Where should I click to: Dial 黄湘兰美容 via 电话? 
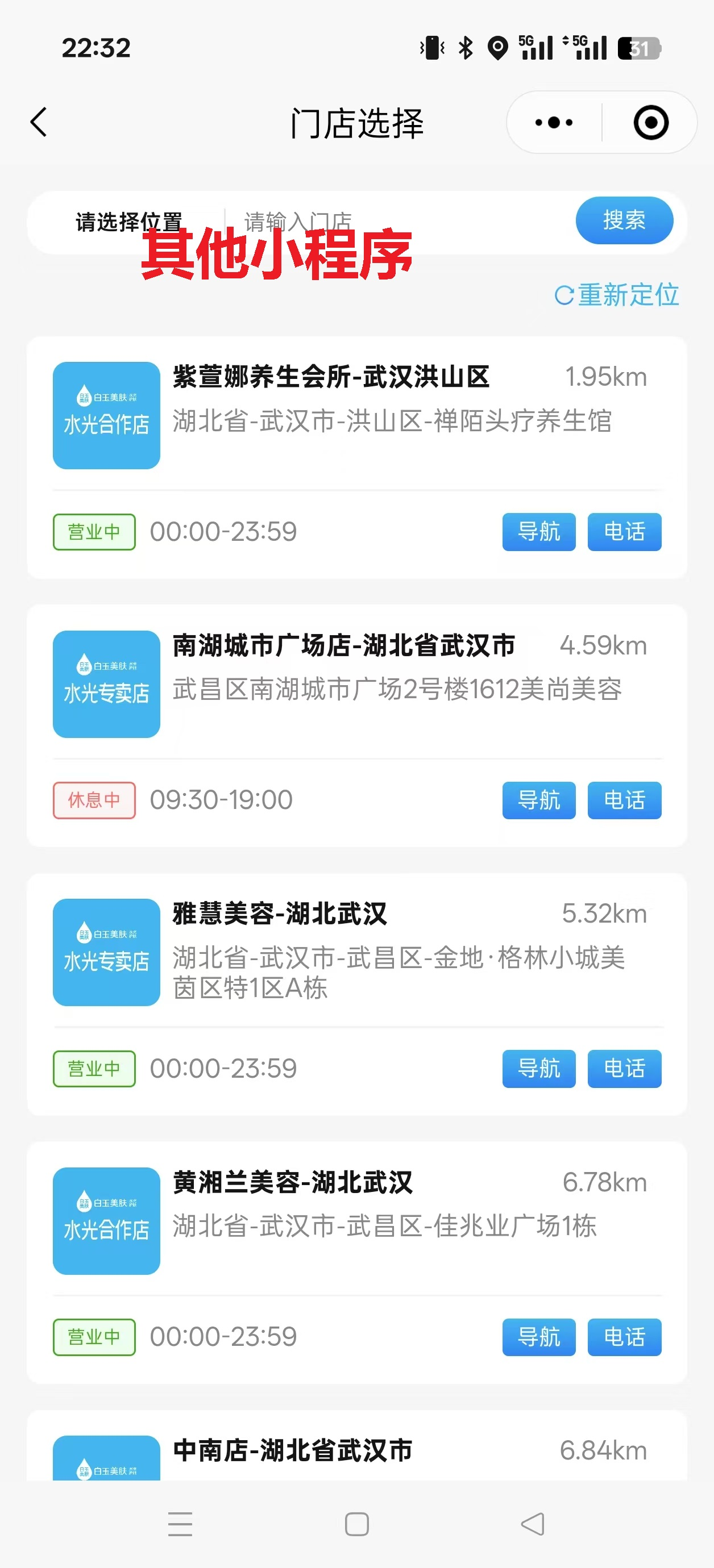pos(624,1337)
